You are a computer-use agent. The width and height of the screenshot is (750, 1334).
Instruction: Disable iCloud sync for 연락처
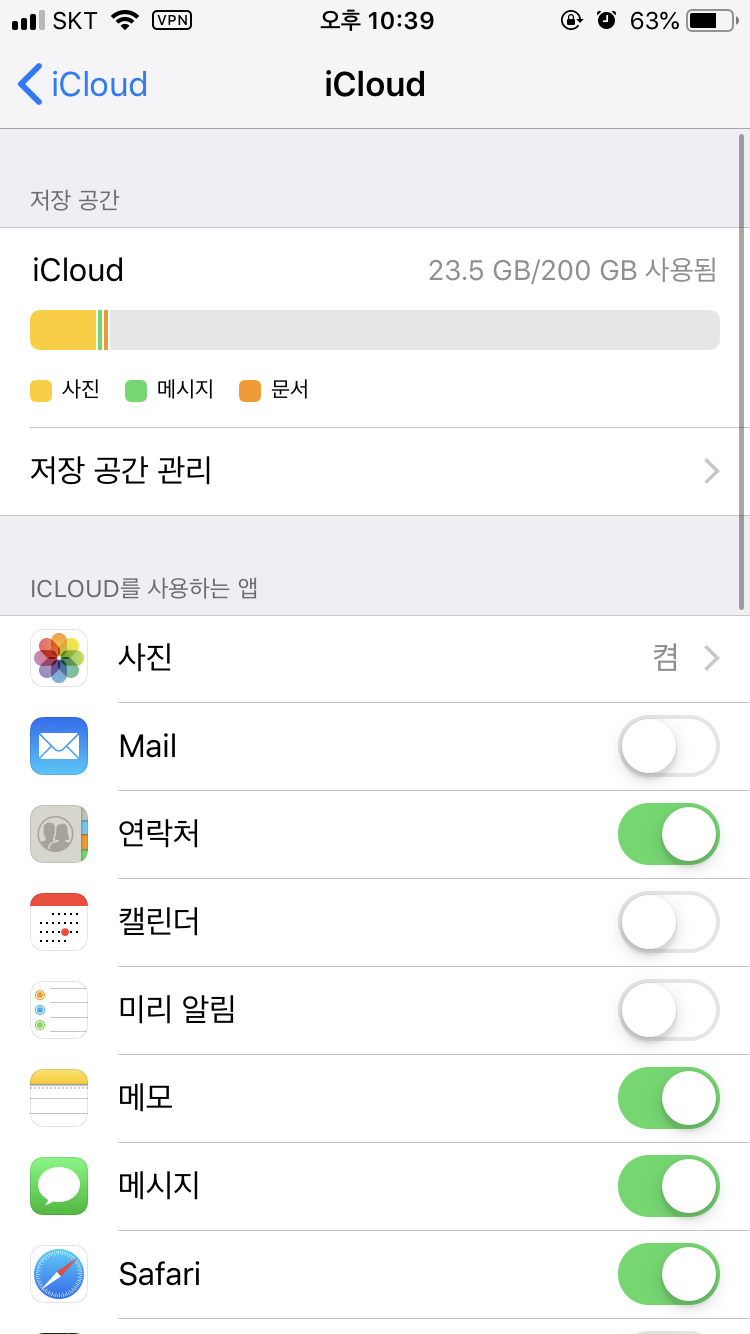coord(668,834)
